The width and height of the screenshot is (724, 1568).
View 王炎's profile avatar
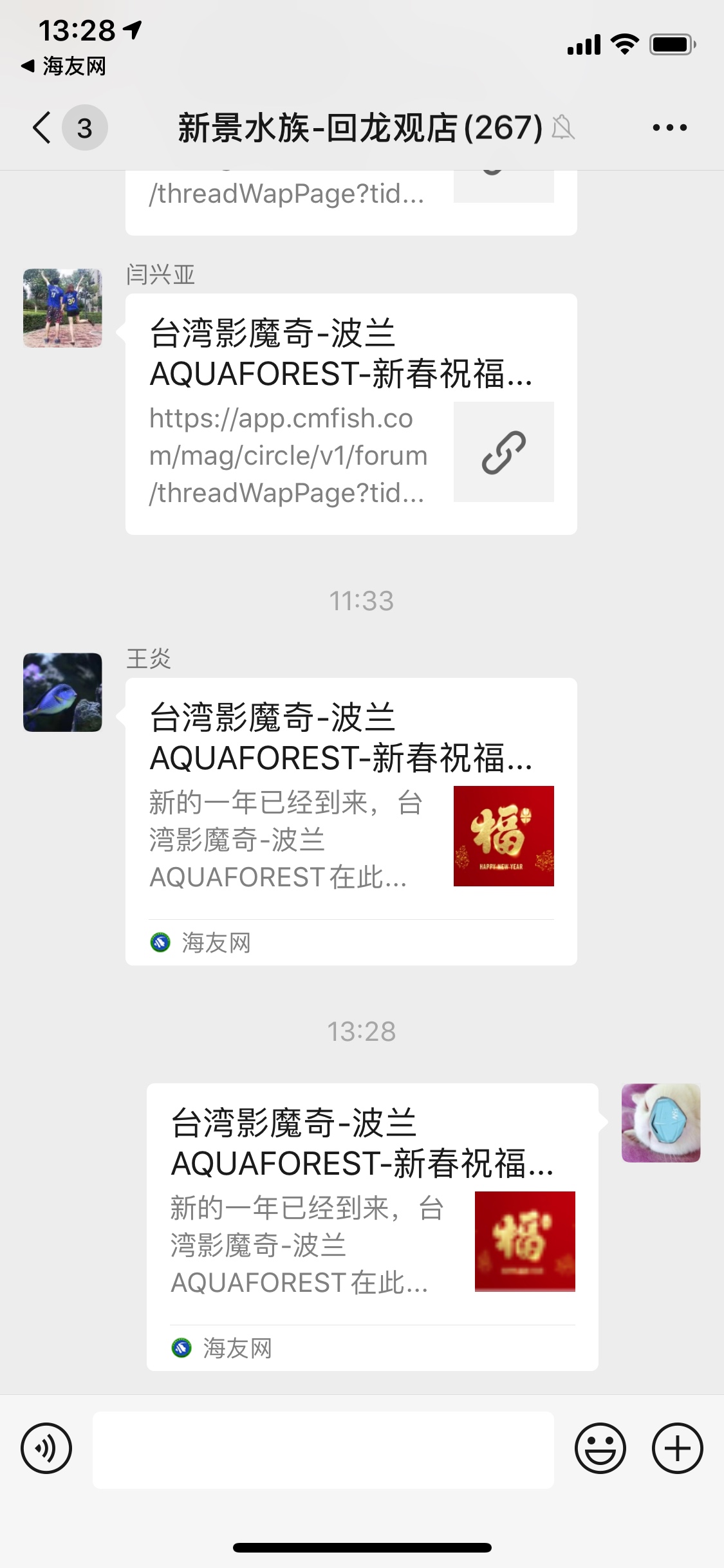(62, 693)
